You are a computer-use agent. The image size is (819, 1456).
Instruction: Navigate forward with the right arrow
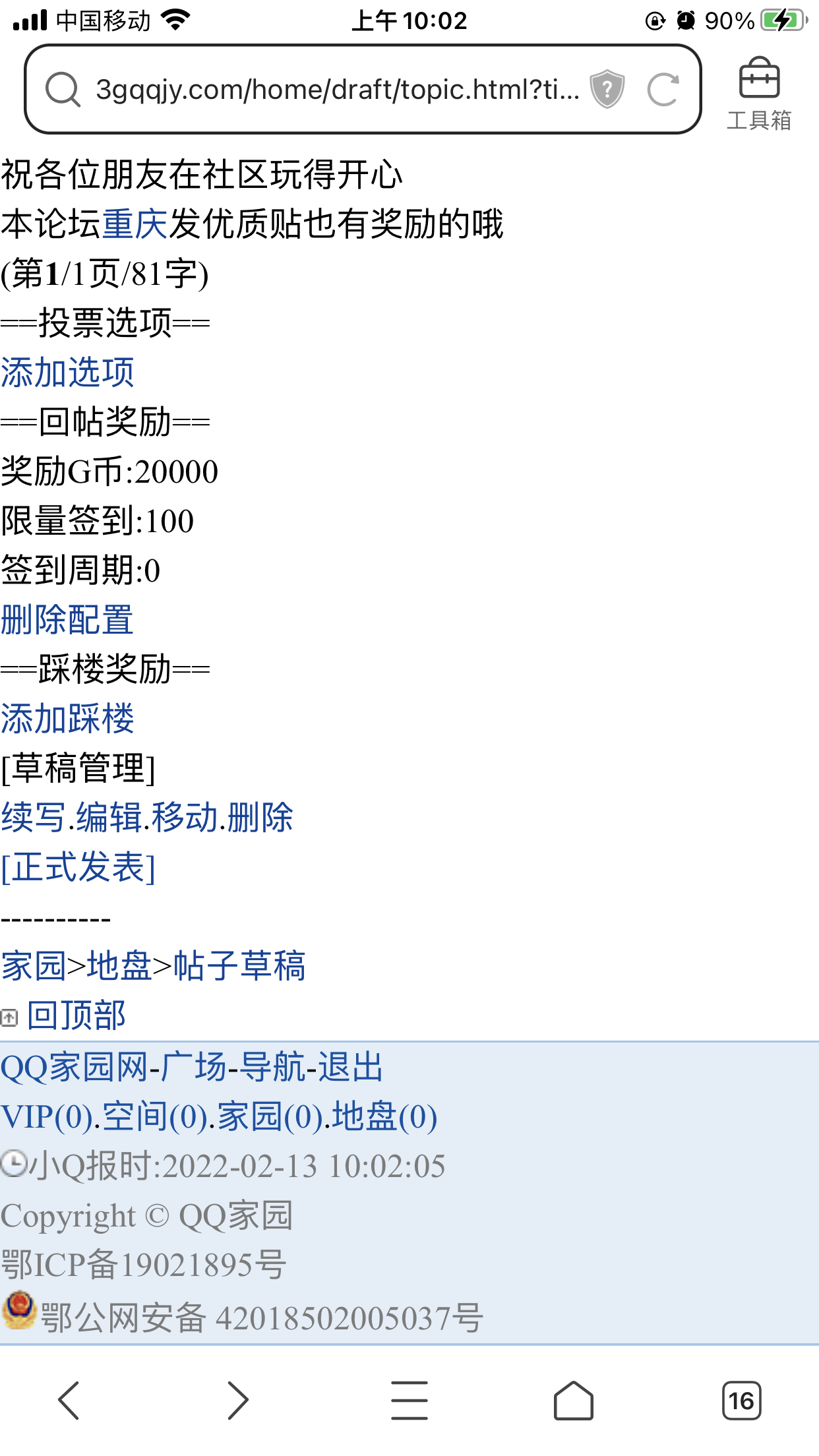(x=237, y=1401)
